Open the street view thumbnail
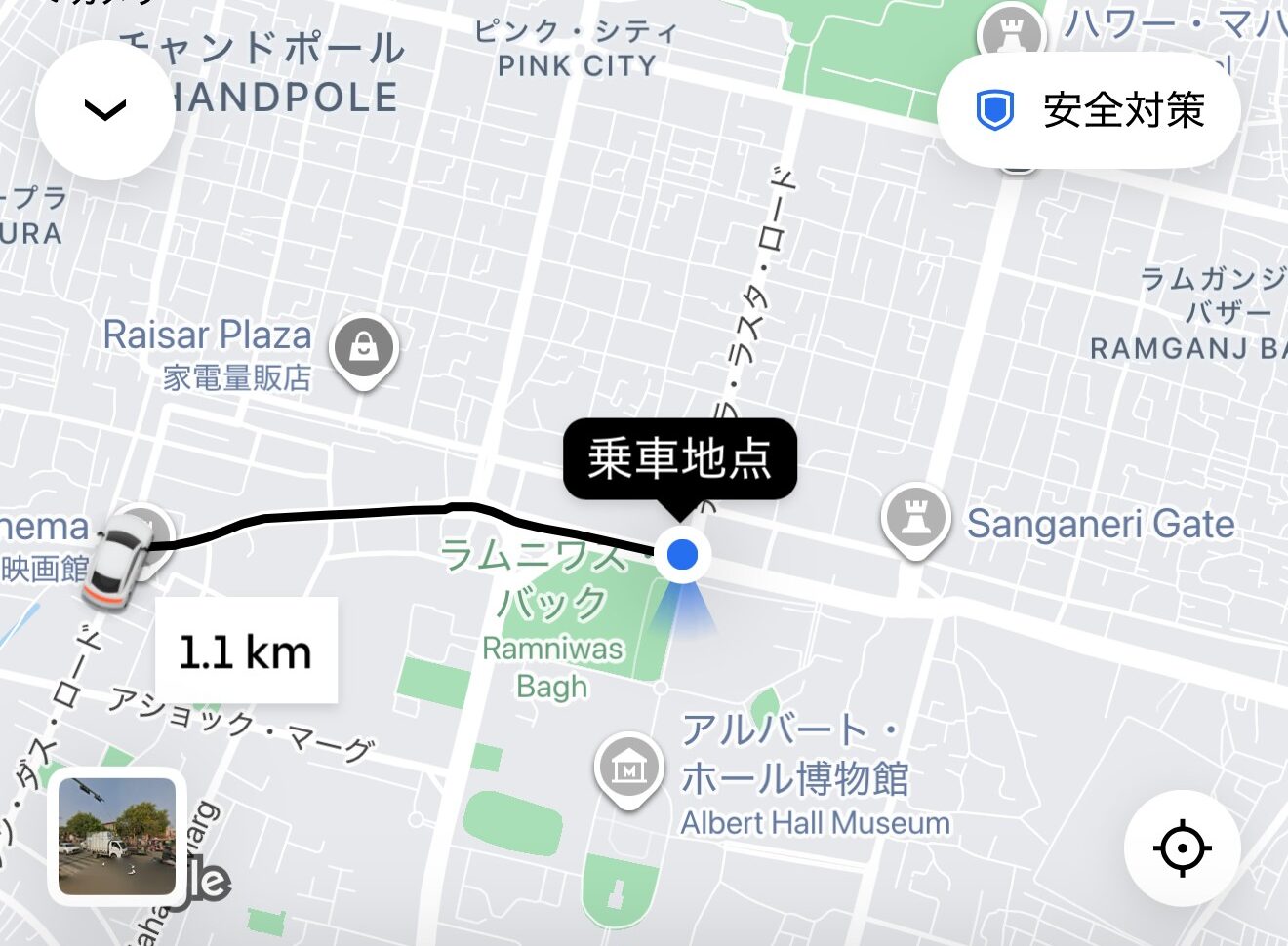 point(117,836)
